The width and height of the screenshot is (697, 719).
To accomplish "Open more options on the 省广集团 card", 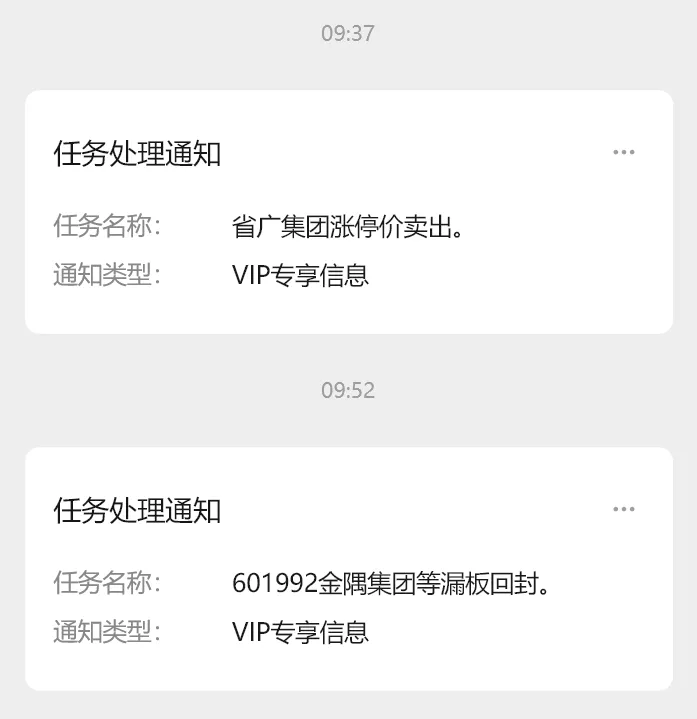I will (624, 153).
